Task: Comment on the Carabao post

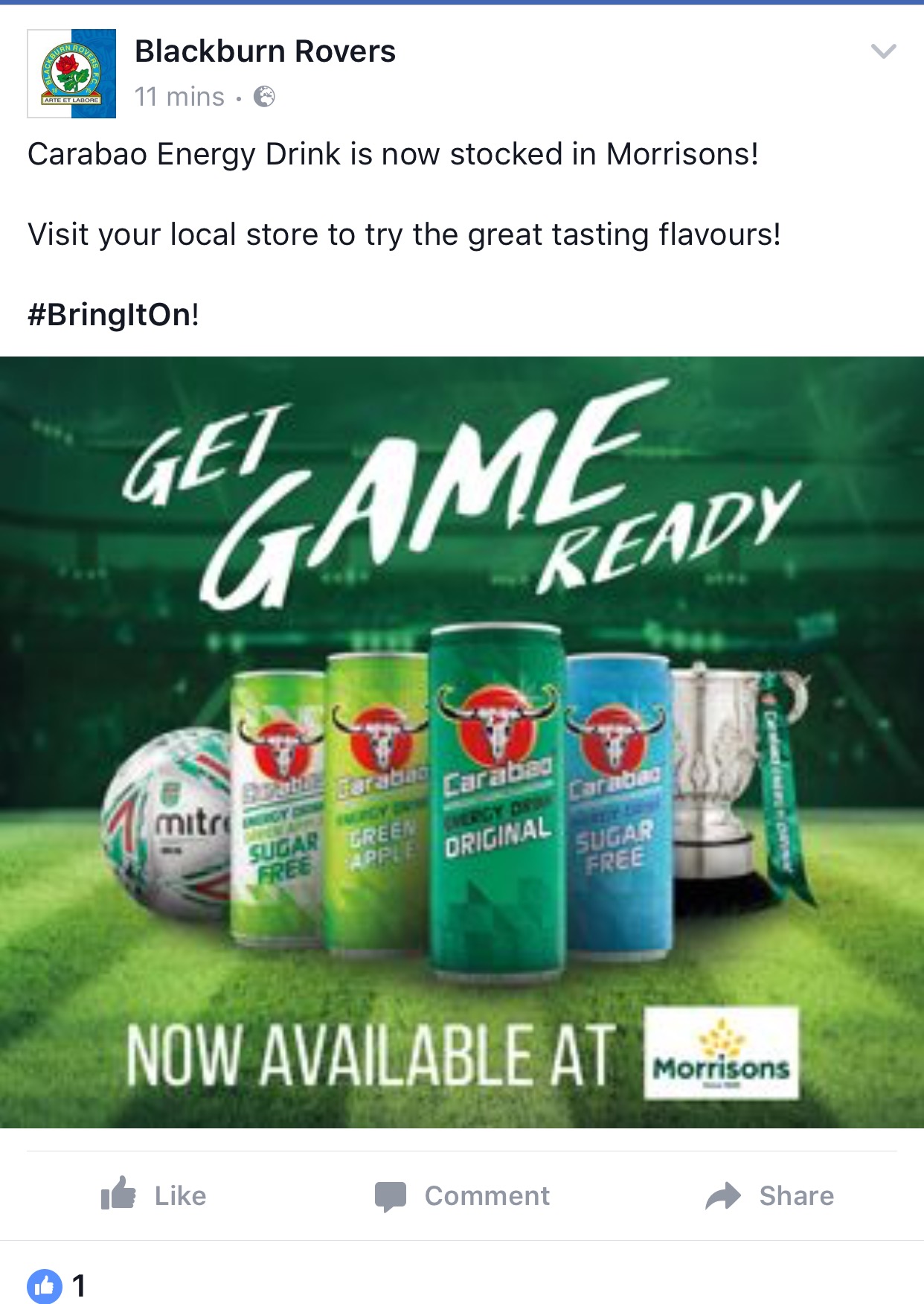Action: 462,1195
